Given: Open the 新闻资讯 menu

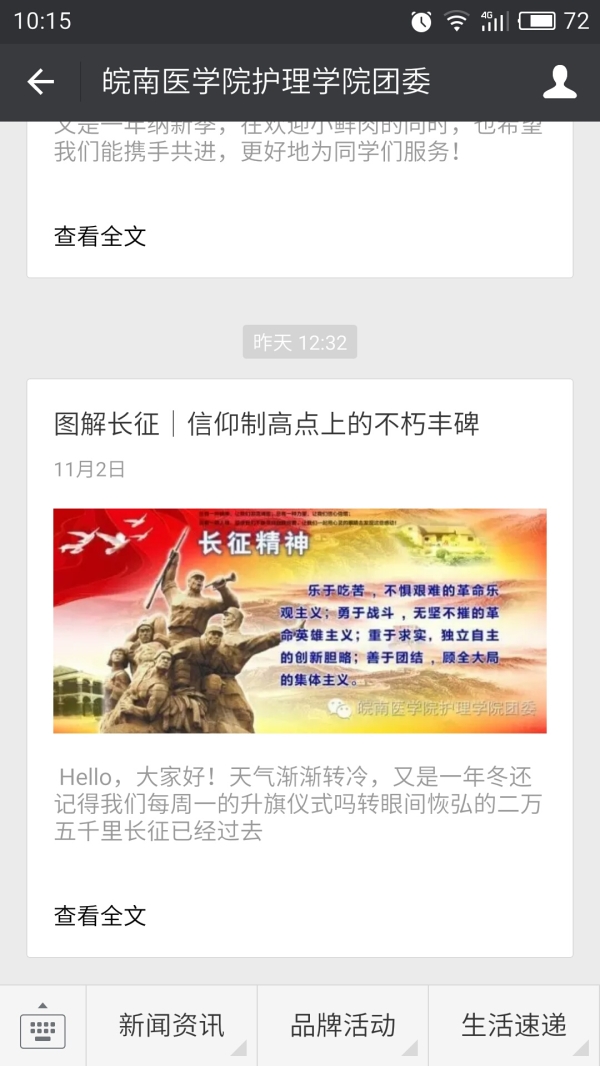Looking at the screenshot, I should 172,1025.
